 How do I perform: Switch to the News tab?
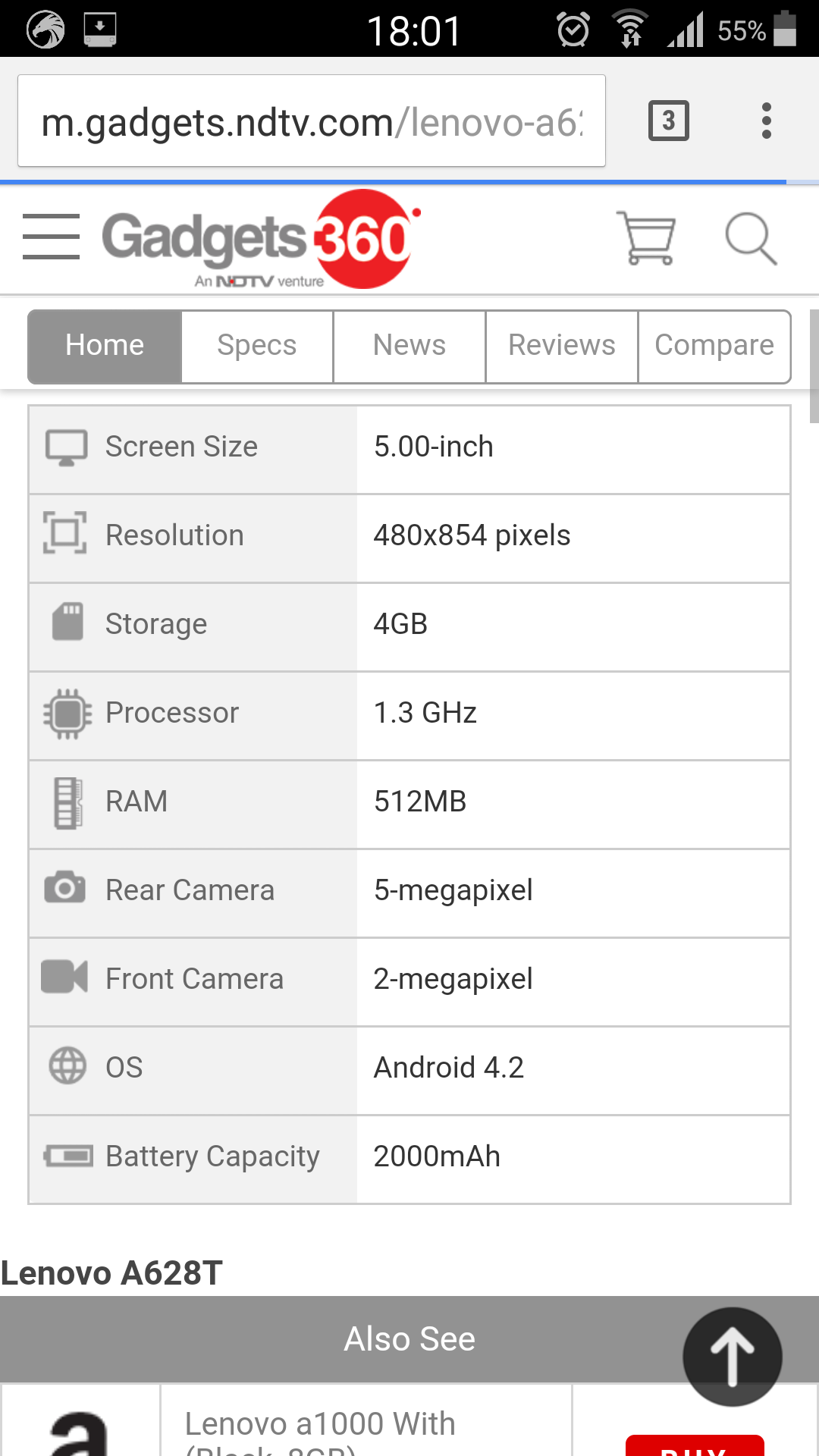point(409,347)
